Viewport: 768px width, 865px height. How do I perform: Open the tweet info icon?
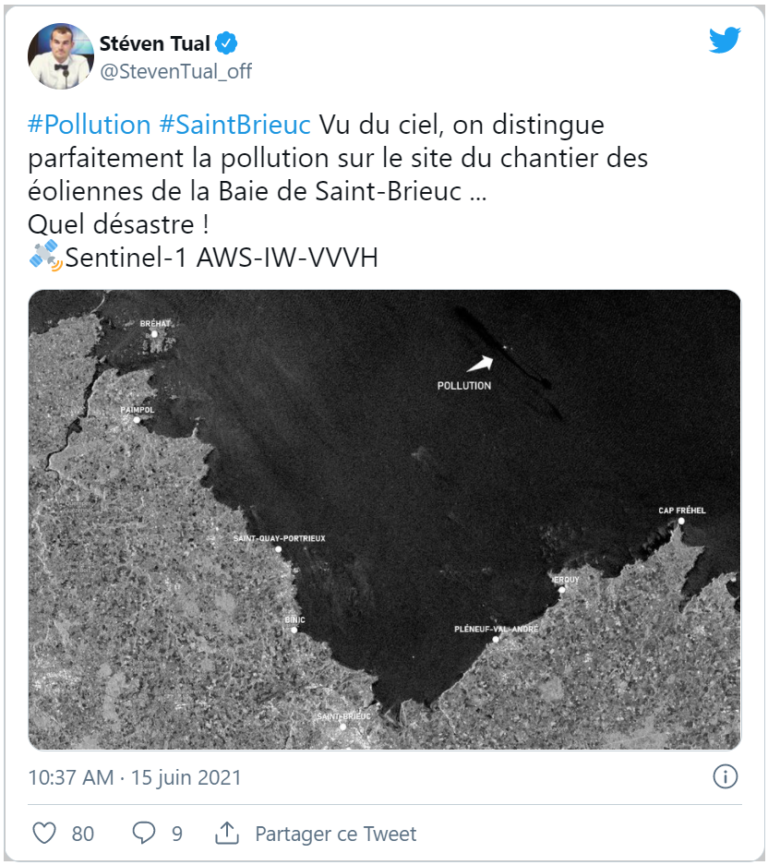(725, 777)
